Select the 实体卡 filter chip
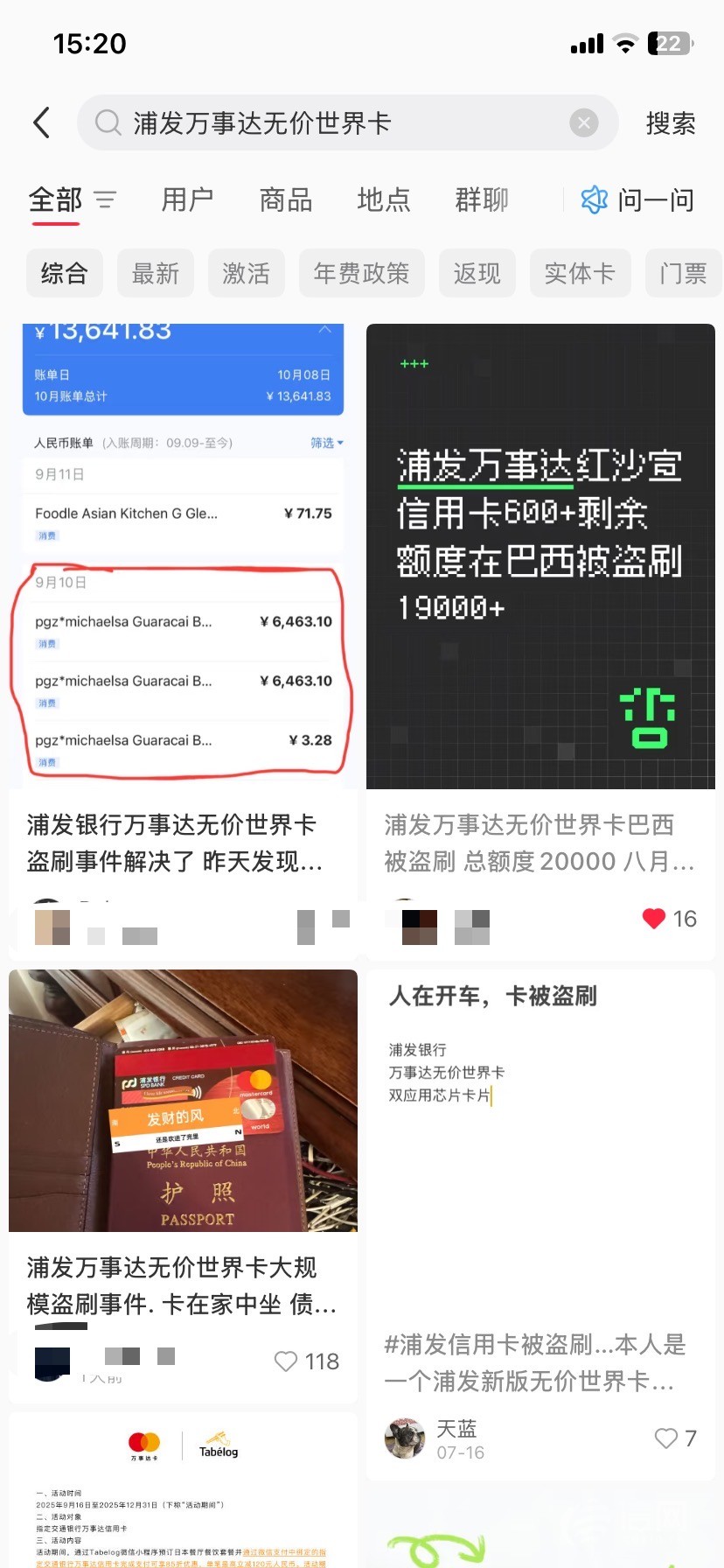Screen dimensions: 724x1568 click(580, 273)
